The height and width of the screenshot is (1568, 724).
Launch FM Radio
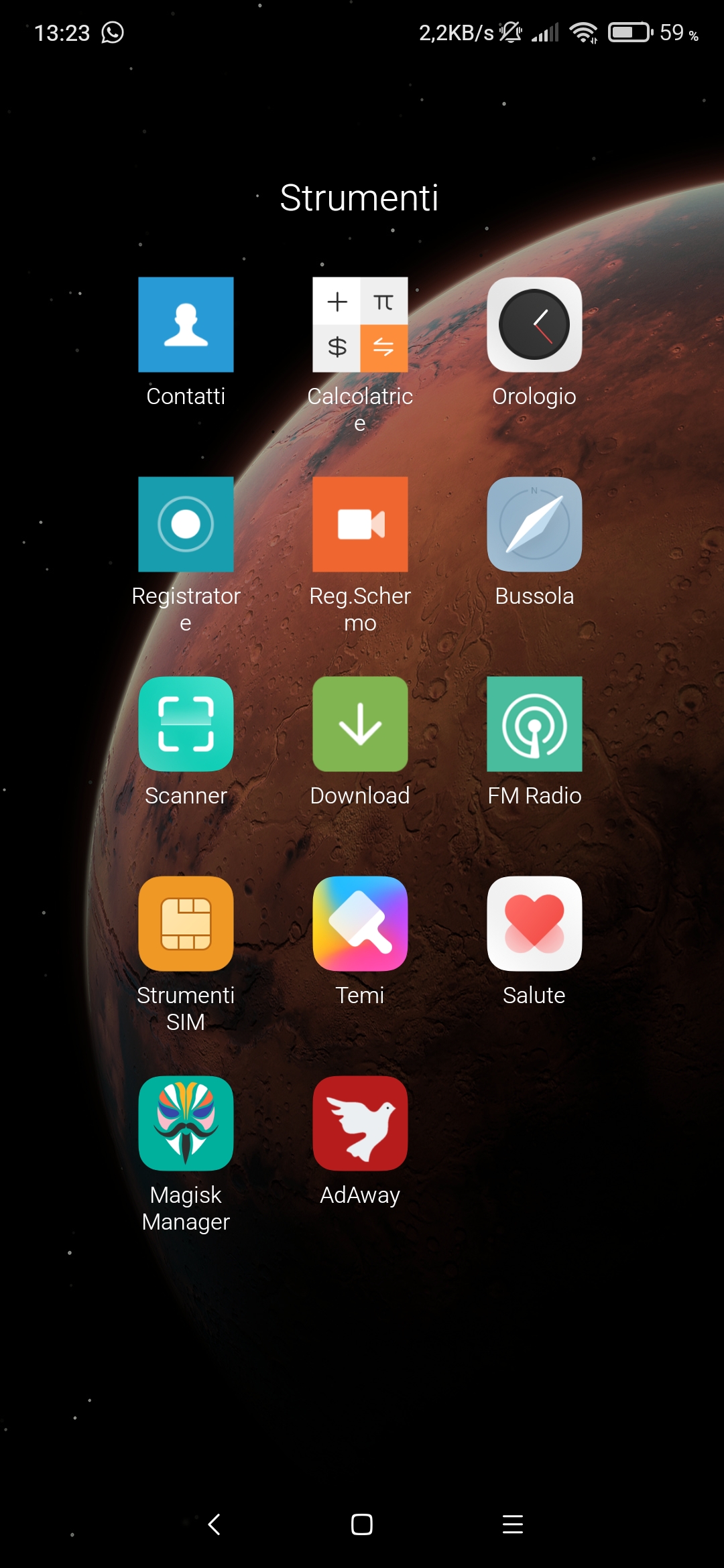(534, 724)
